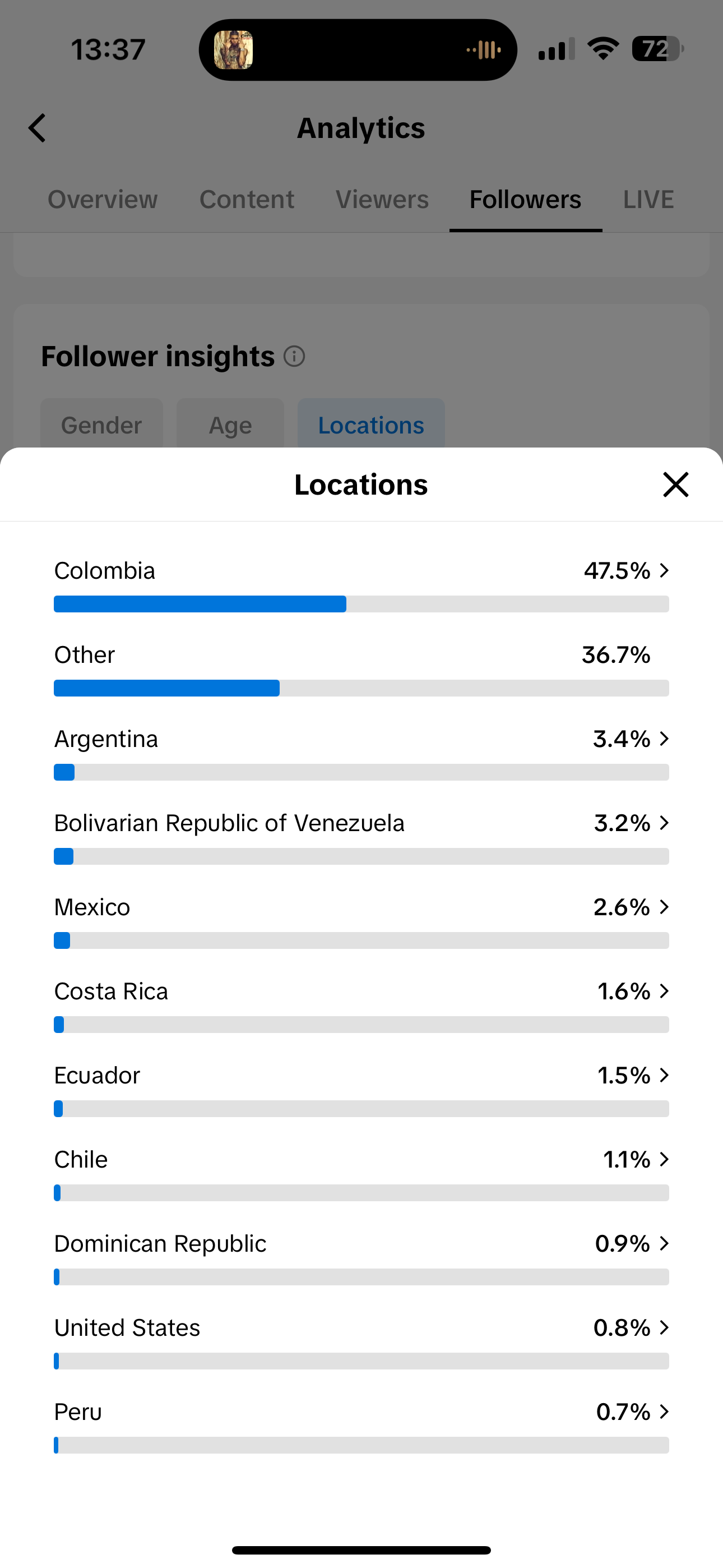
Task: View Bolivarian Republic of Venezuela details
Action: pyautogui.click(x=361, y=837)
